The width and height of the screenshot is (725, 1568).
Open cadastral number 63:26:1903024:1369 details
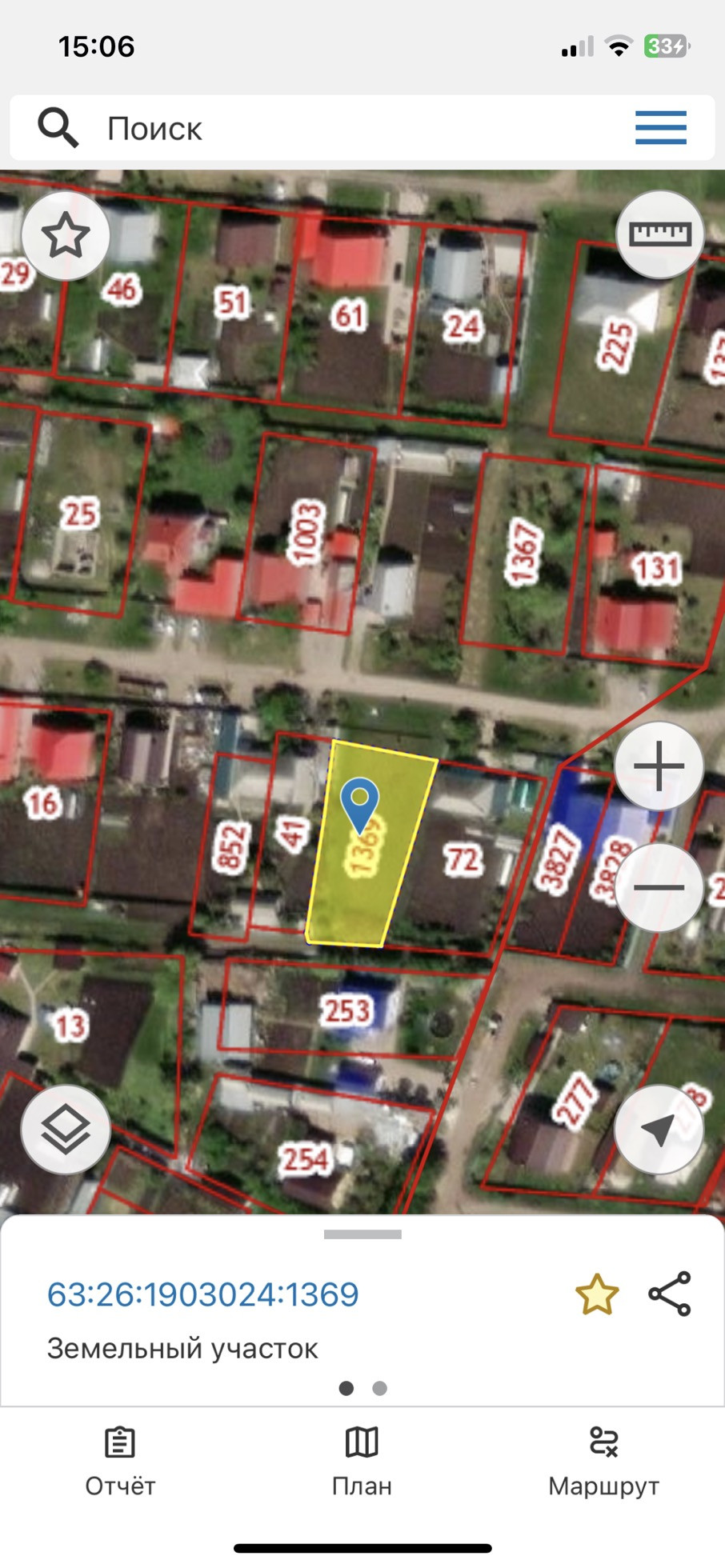coord(203,1294)
